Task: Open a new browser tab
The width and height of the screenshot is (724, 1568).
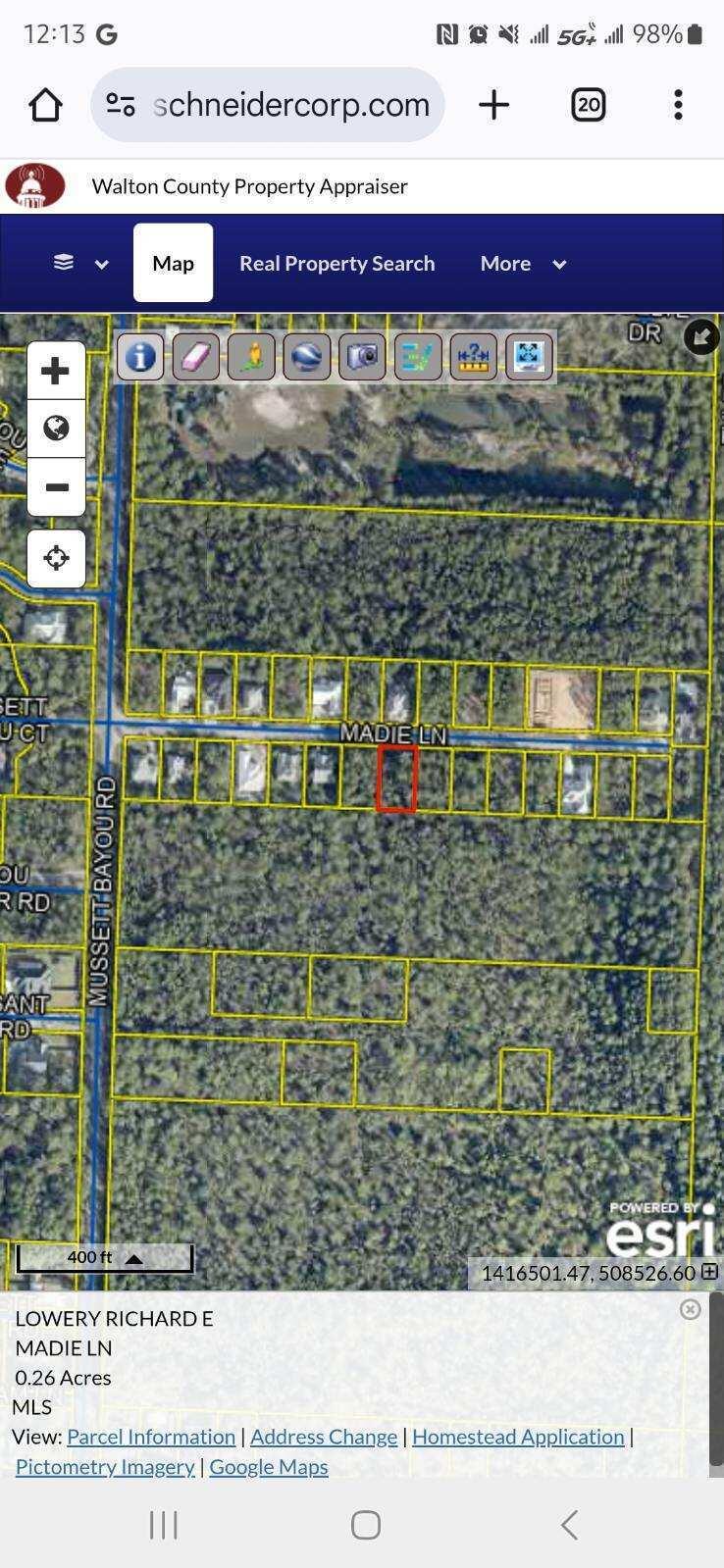Action: coord(494,105)
